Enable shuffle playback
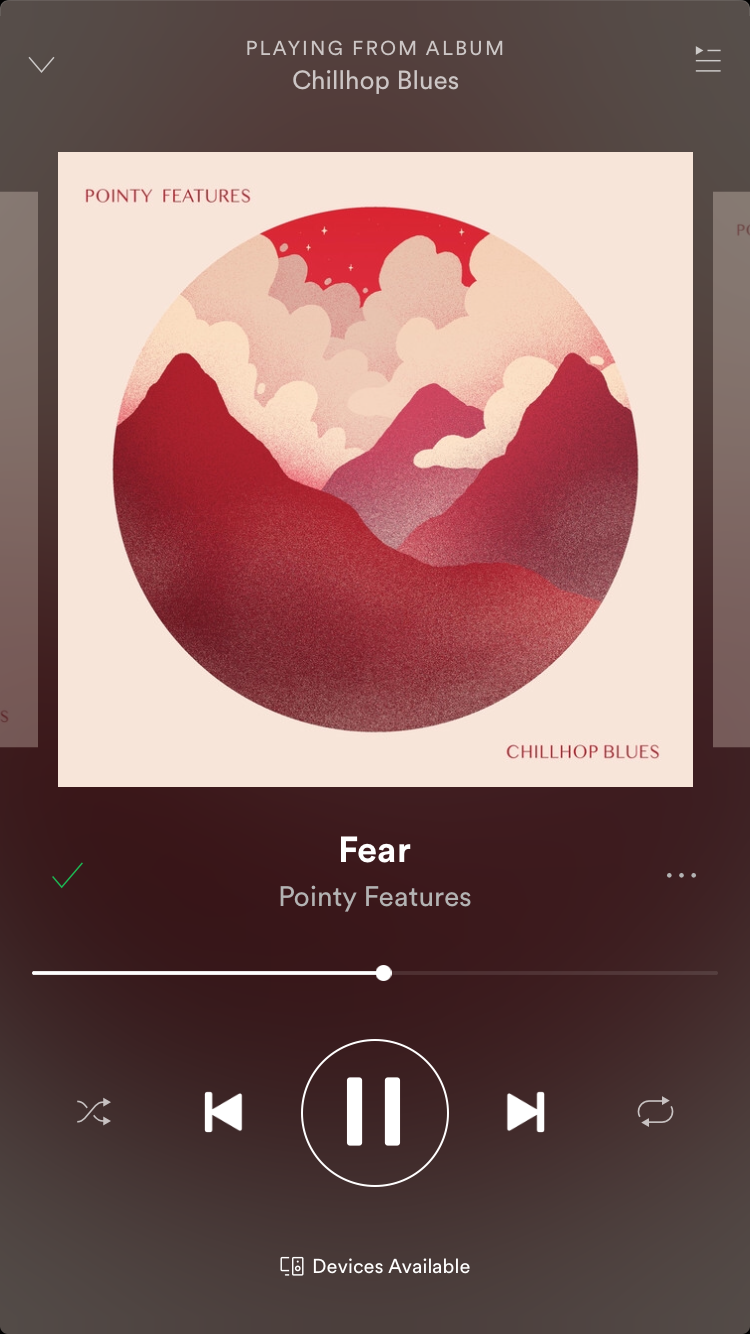The image size is (750, 1334). [94, 1112]
